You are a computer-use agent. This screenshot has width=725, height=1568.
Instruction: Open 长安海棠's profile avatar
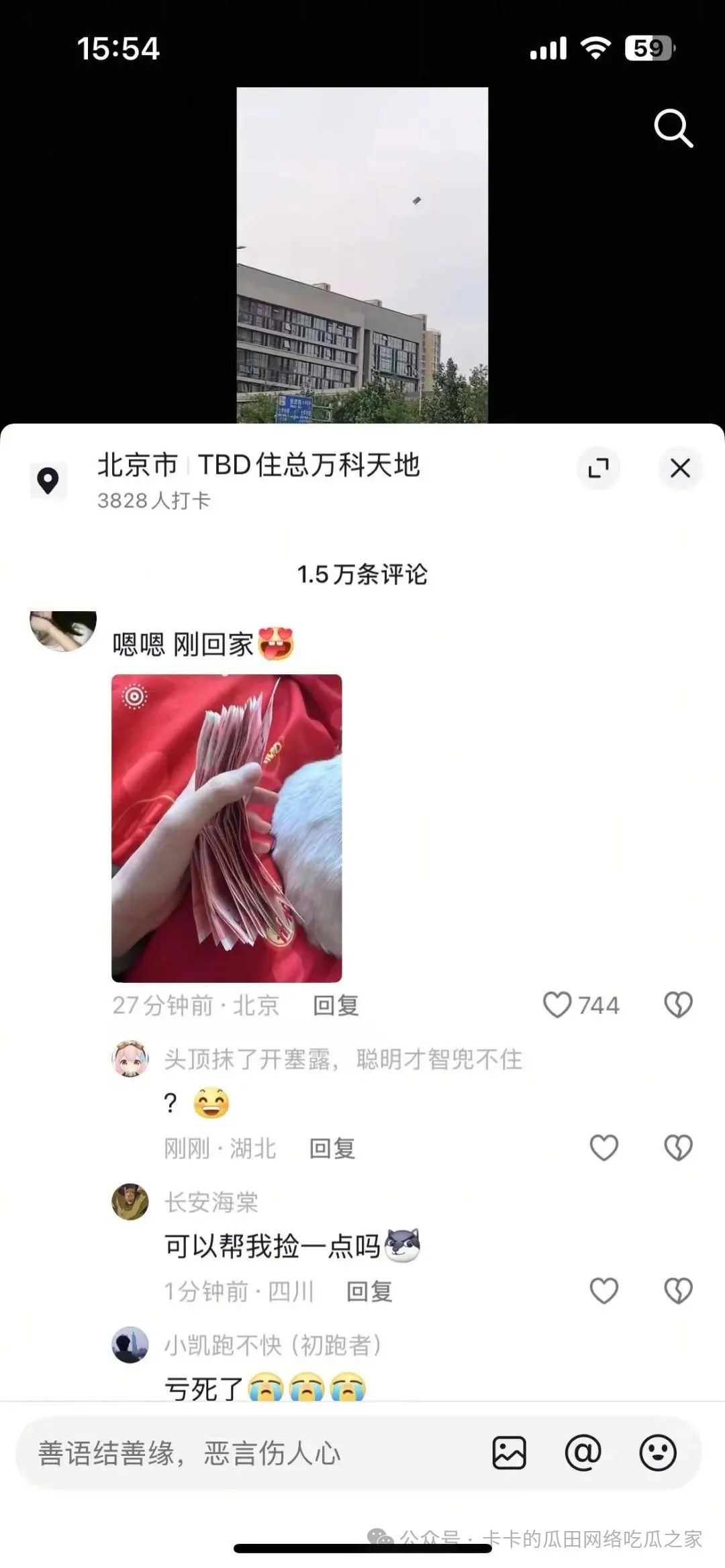tap(130, 1202)
